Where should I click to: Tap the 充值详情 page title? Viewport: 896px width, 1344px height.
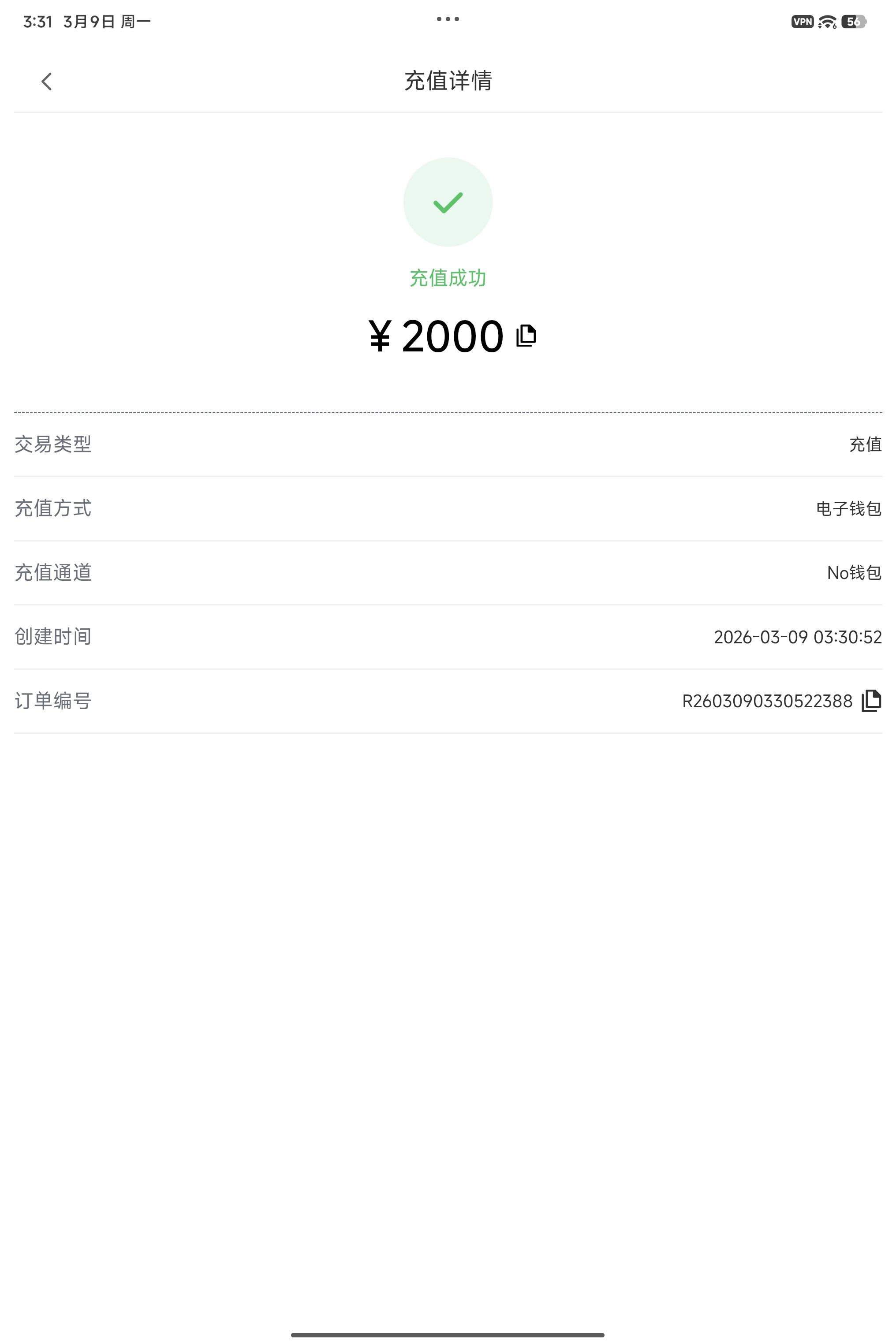coord(448,82)
